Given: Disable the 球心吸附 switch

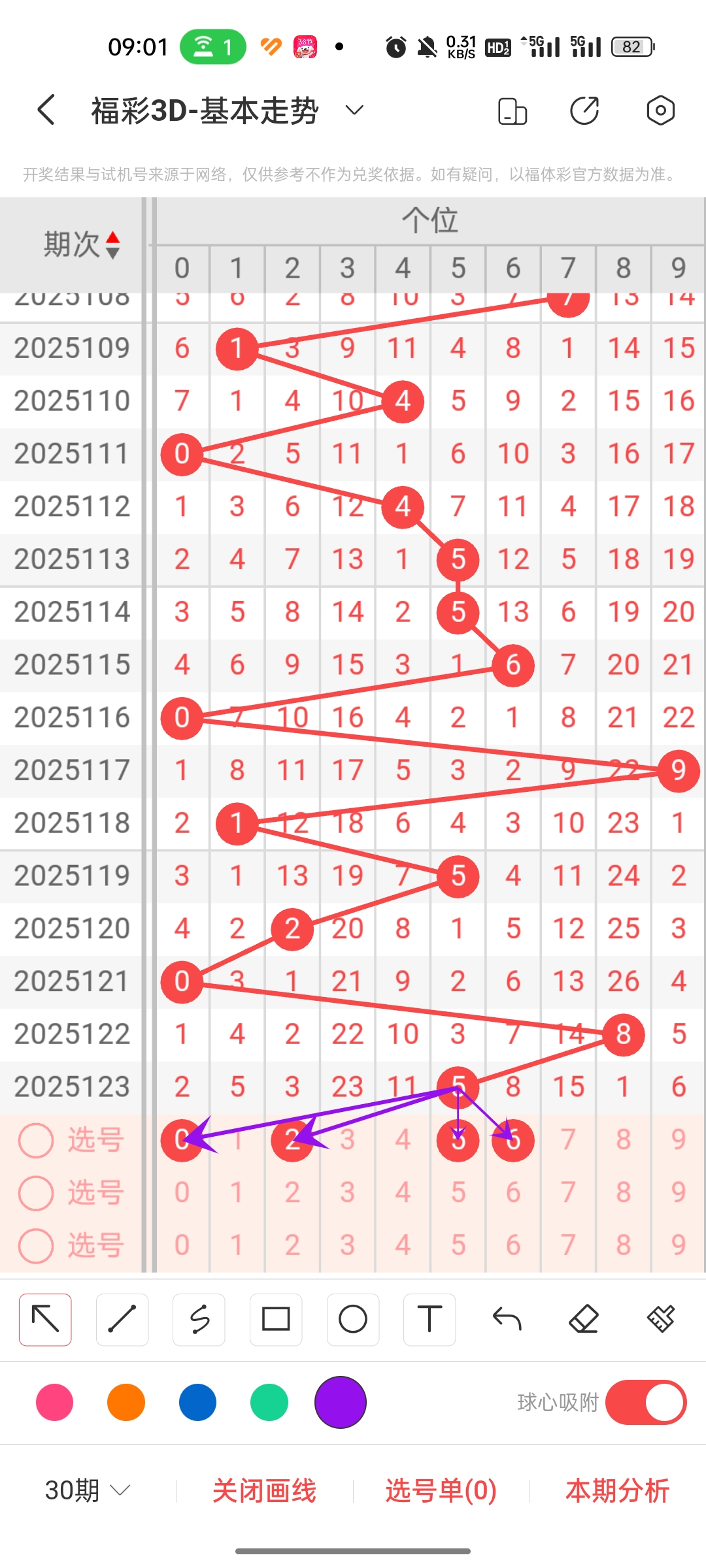Looking at the screenshot, I should pyautogui.click(x=645, y=1402).
